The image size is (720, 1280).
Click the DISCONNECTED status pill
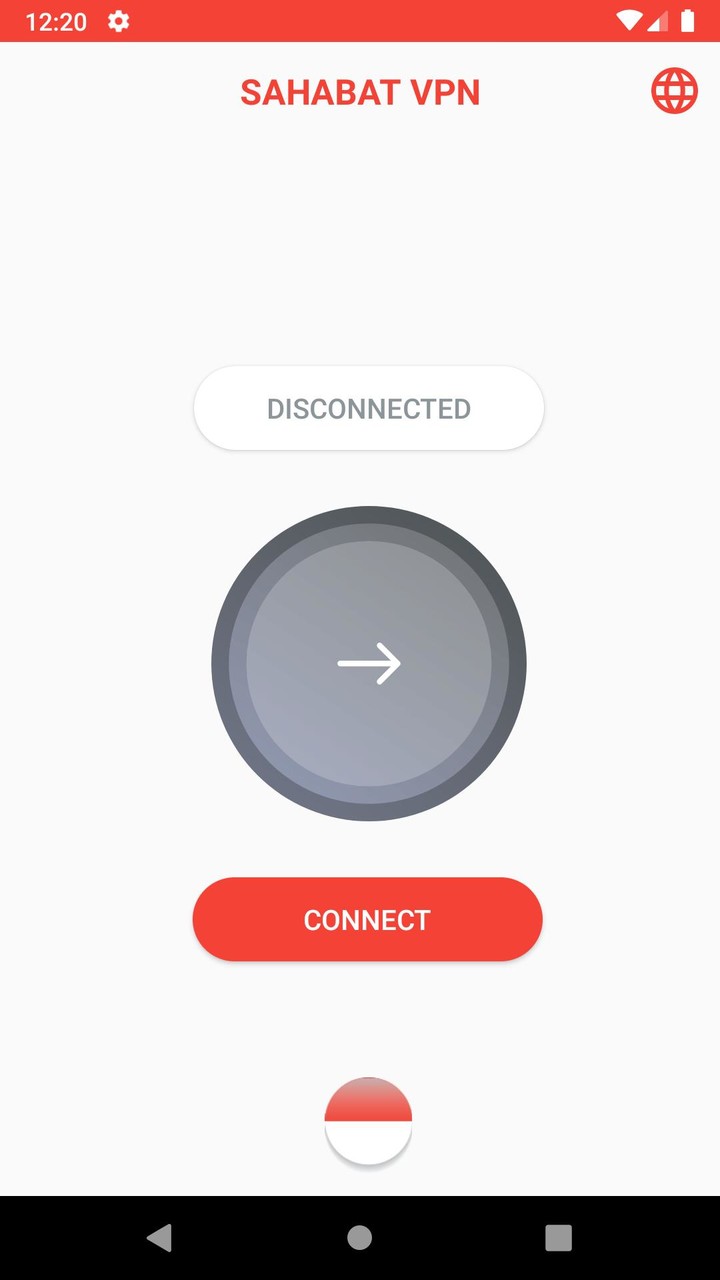point(368,408)
